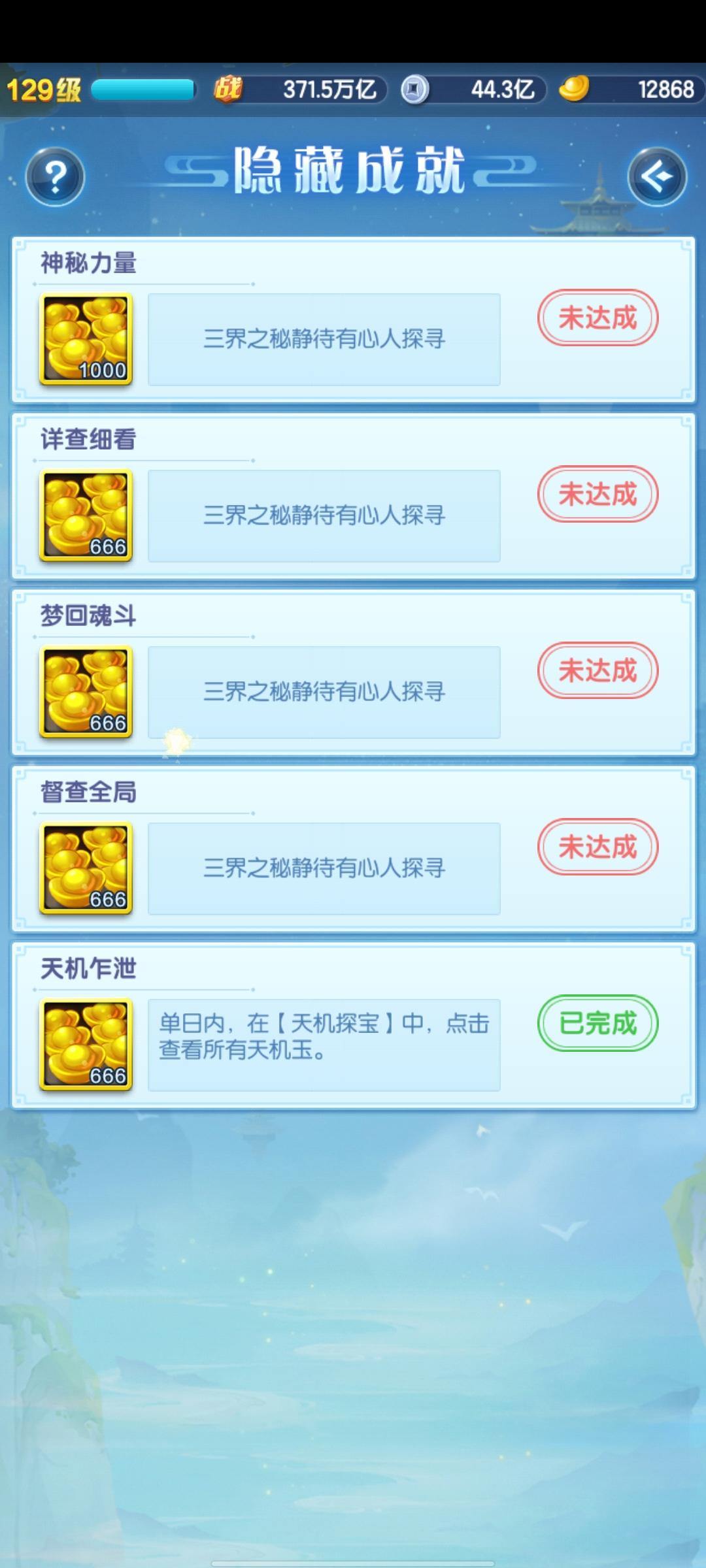Click the 天机乍泄 reward ingot icon
This screenshot has height=1568, width=706.
[x=86, y=1043]
